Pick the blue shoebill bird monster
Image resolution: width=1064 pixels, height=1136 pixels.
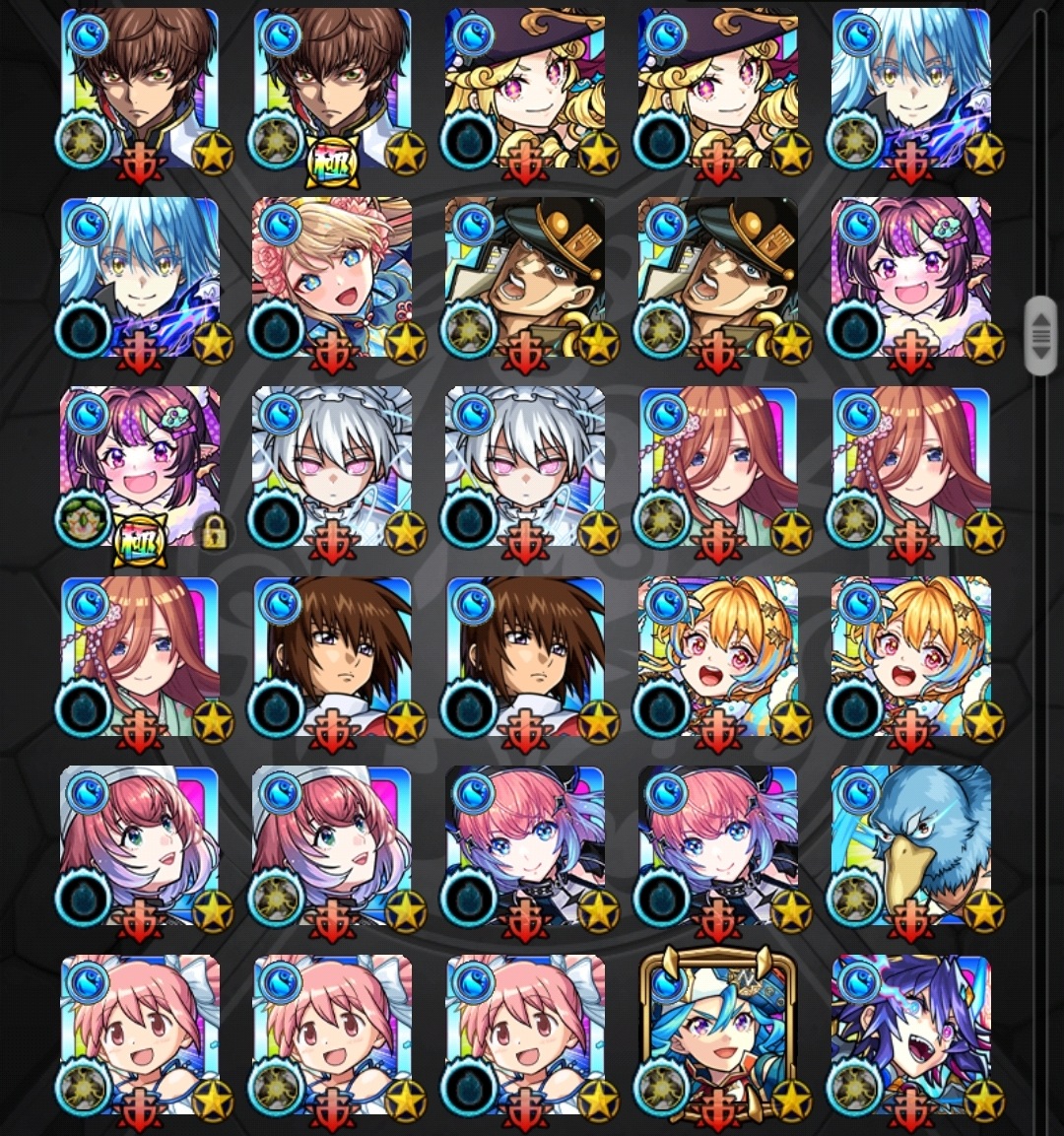pyautogui.click(x=911, y=845)
